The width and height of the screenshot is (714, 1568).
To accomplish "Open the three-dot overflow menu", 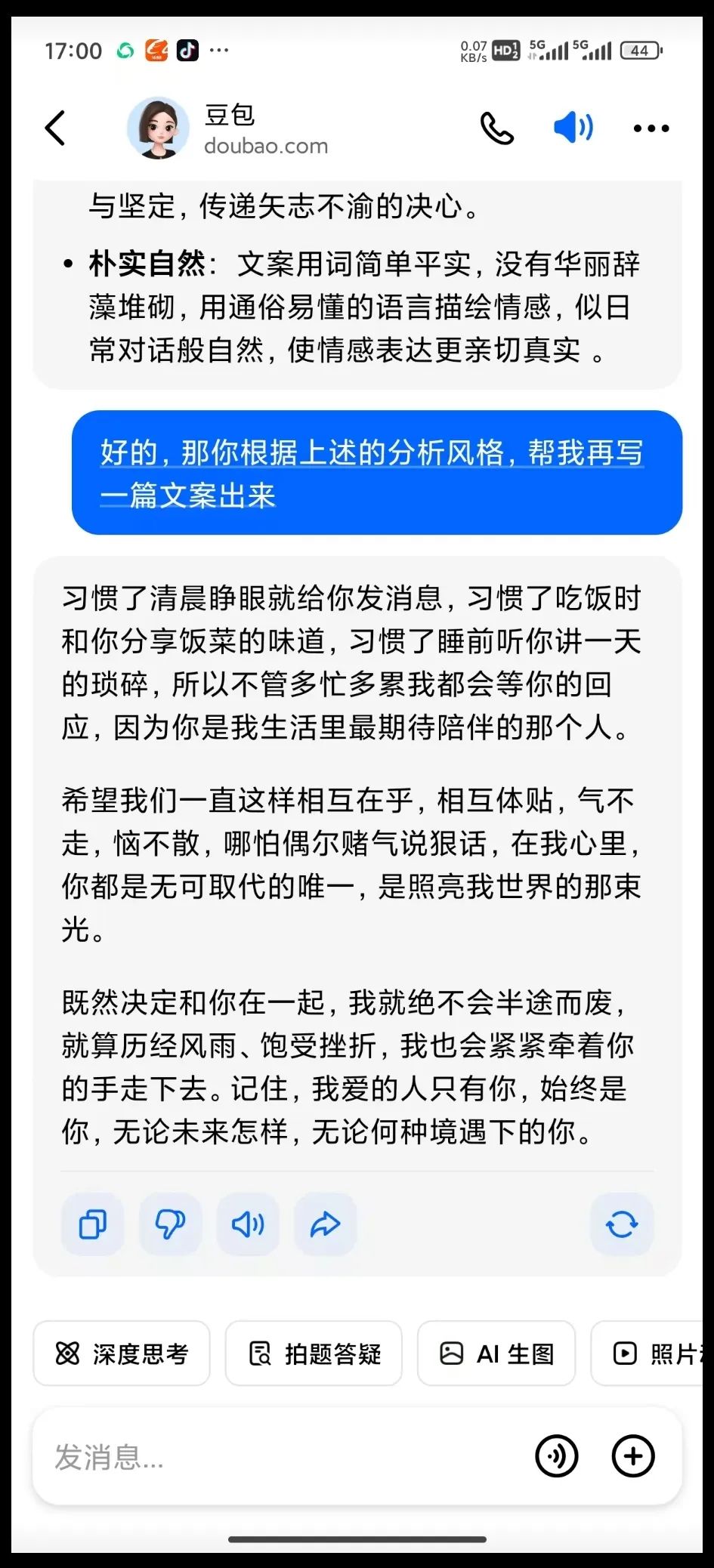I will tap(651, 128).
